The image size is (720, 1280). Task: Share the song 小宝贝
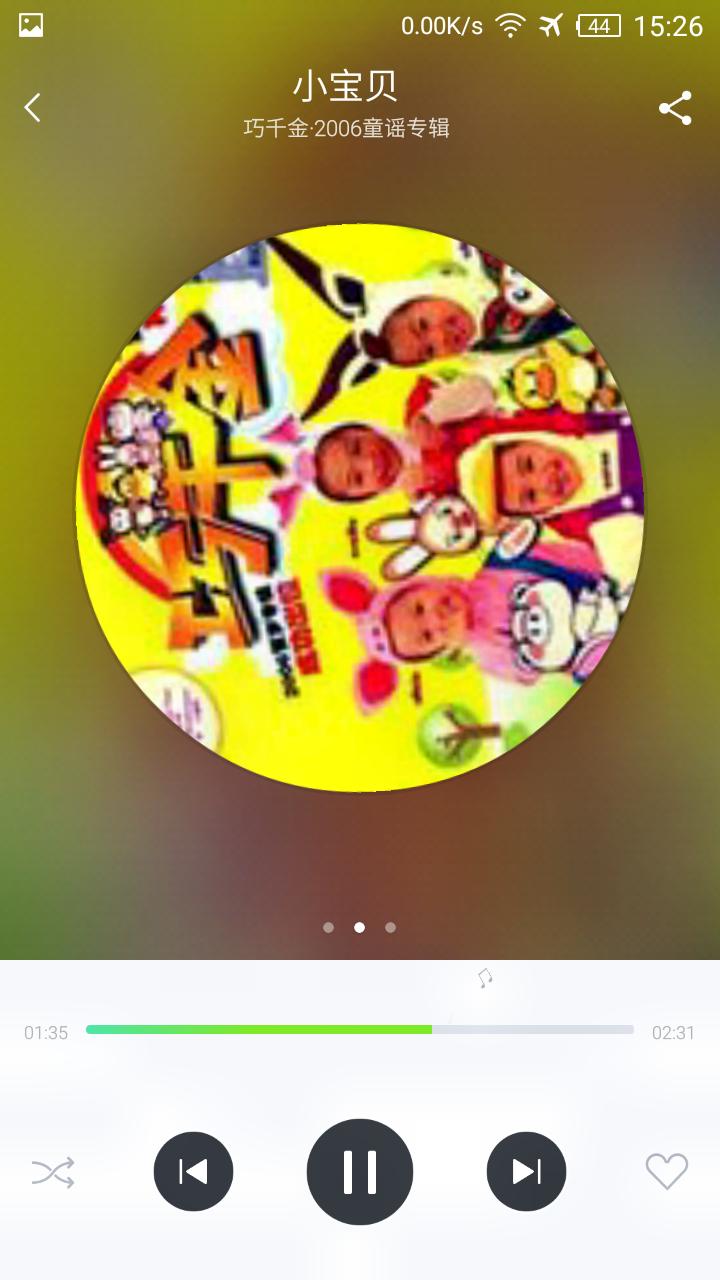(x=675, y=108)
